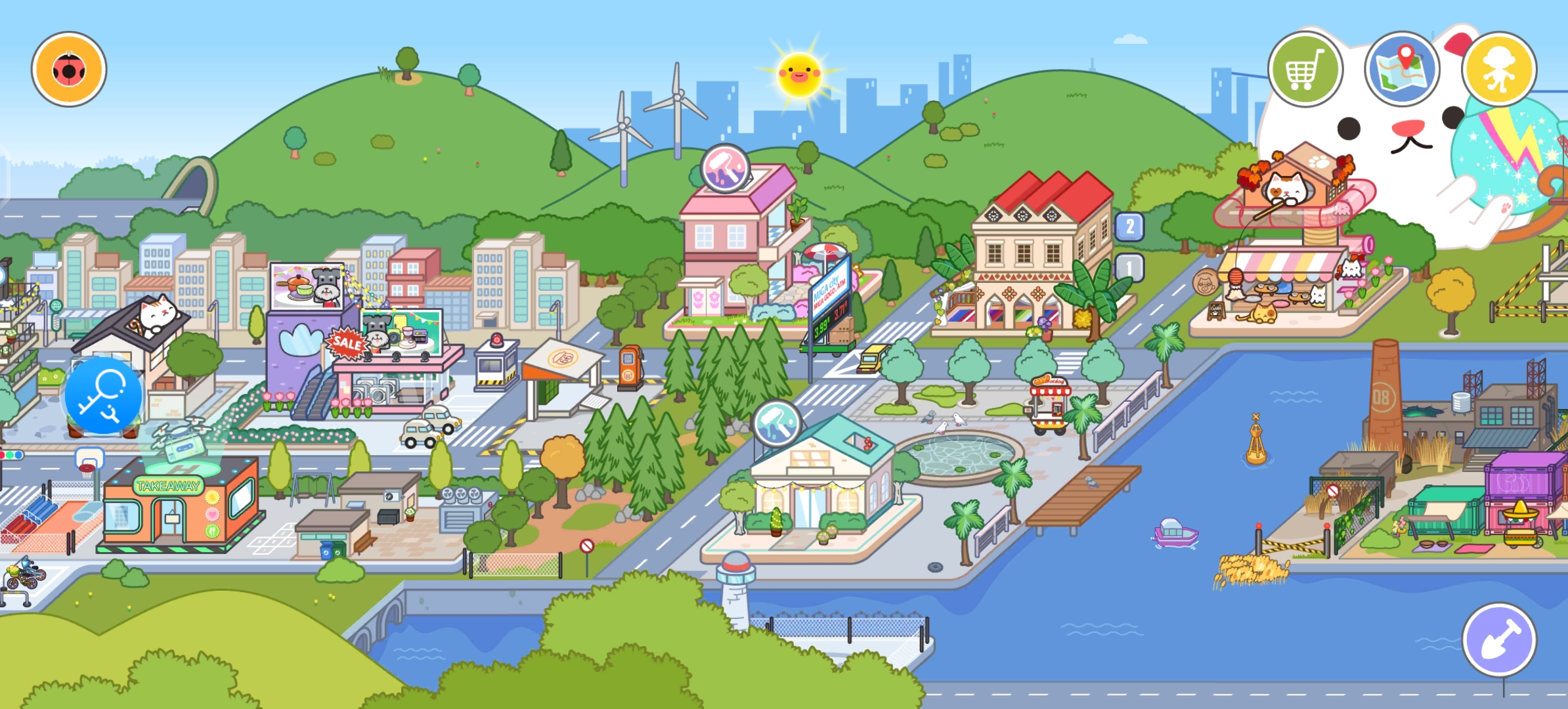Tap the shovel build button

click(x=1499, y=640)
